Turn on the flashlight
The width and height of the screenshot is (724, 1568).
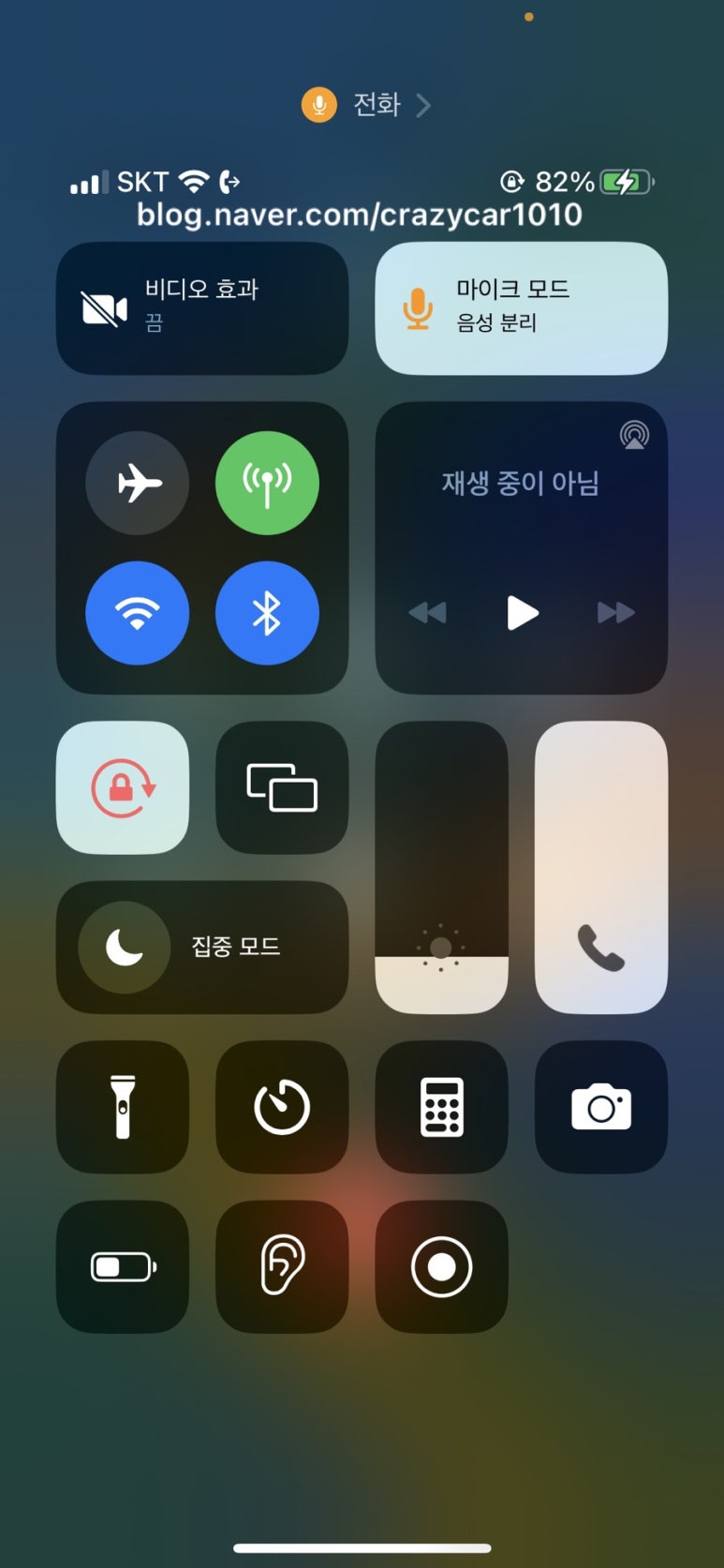(123, 1107)
